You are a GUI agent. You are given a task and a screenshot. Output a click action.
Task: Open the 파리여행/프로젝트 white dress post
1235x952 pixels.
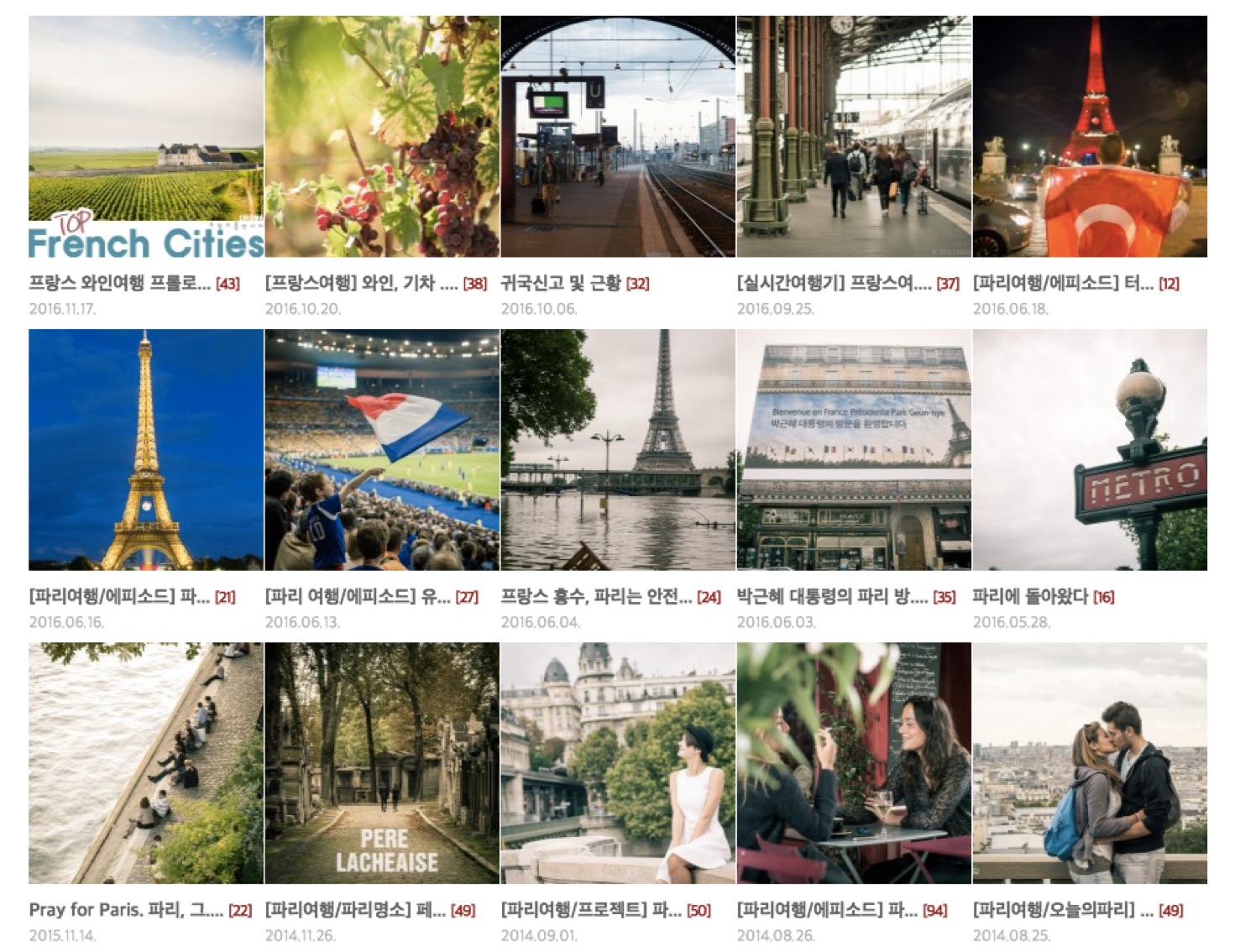coord(618,763)
